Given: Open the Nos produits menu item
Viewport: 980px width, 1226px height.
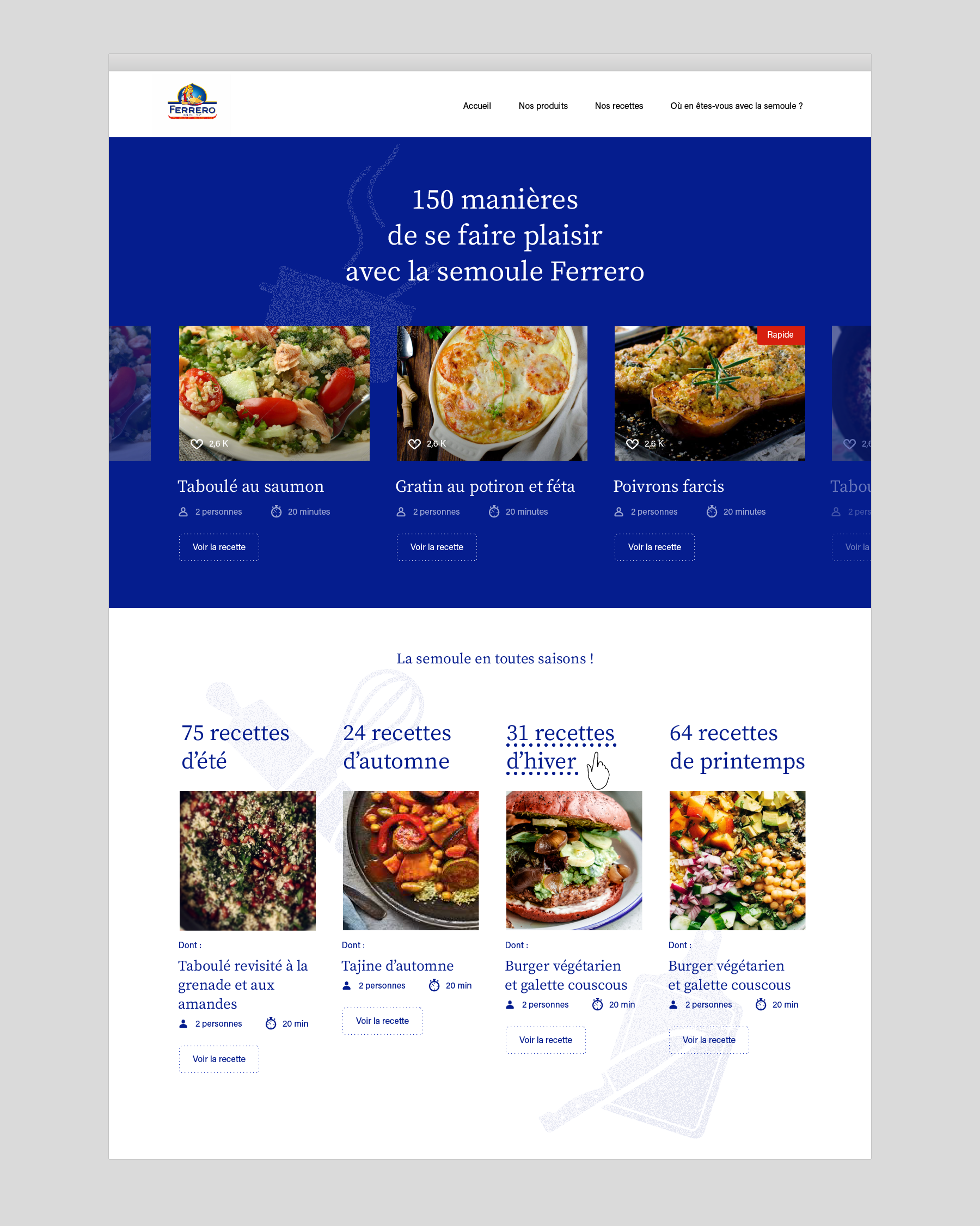Looking at the screenshot, I should 542,106.
